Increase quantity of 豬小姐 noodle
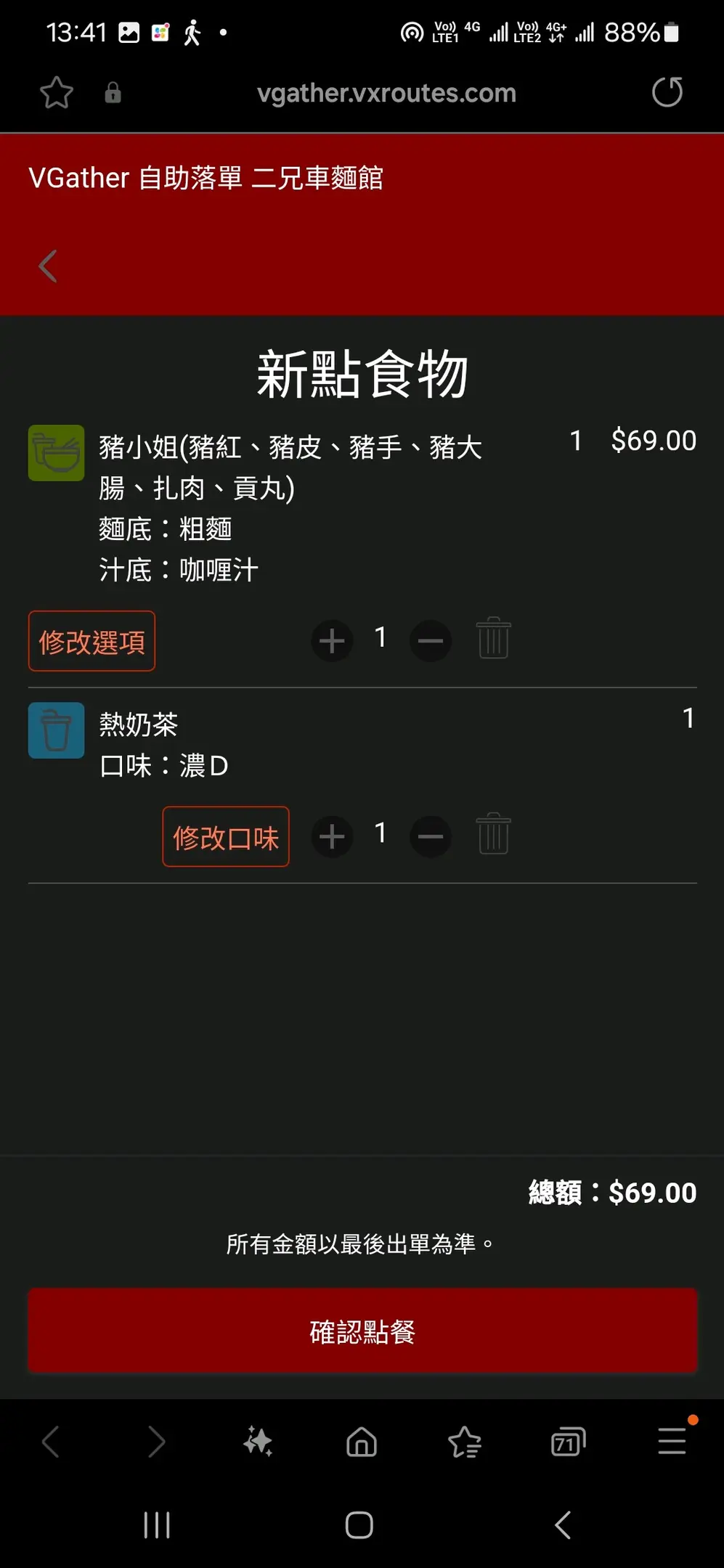The height and width of the screenshot is (1568, 724). 333,641
